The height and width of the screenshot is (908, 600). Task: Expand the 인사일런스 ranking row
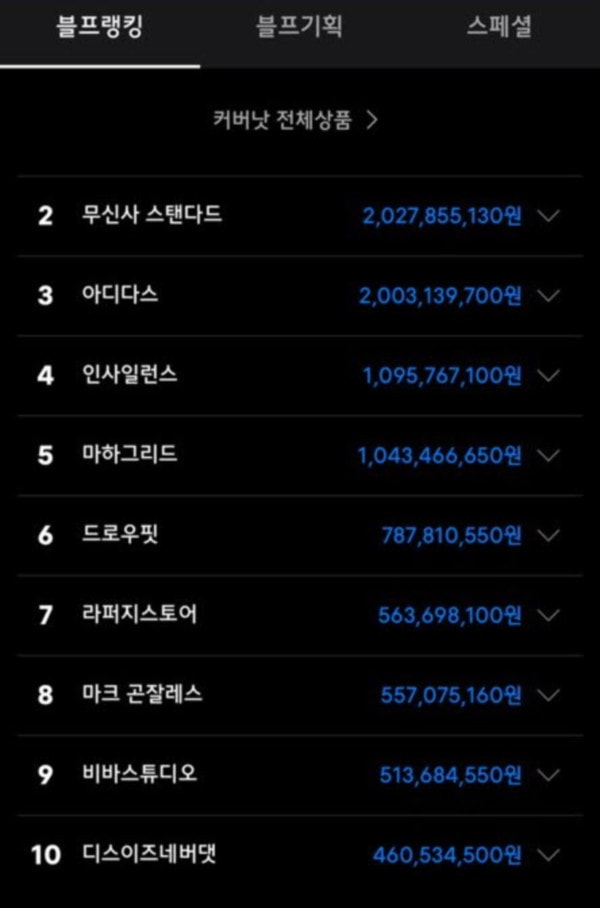point(548,376)
